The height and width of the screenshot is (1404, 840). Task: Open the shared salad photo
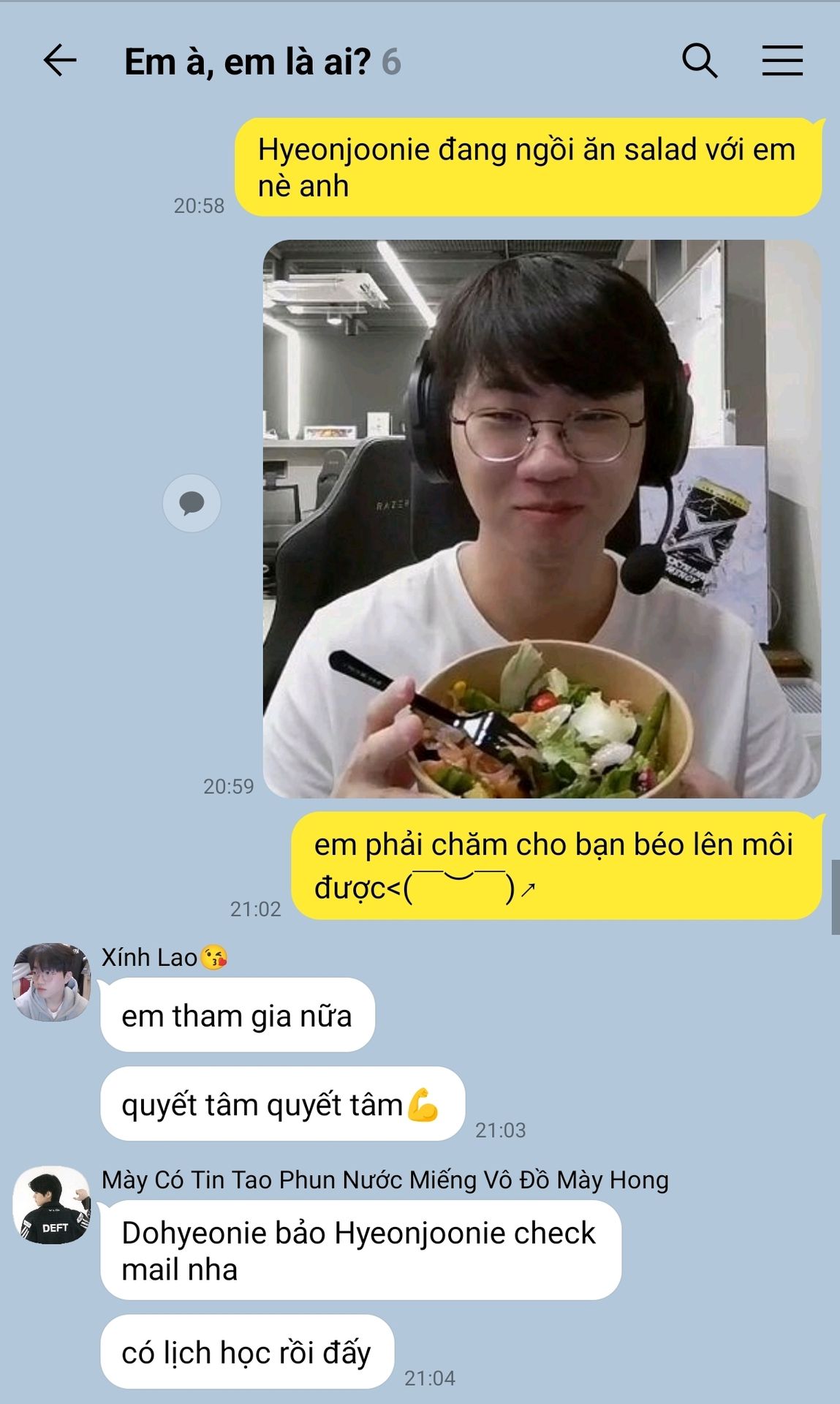tap(542, 518)
